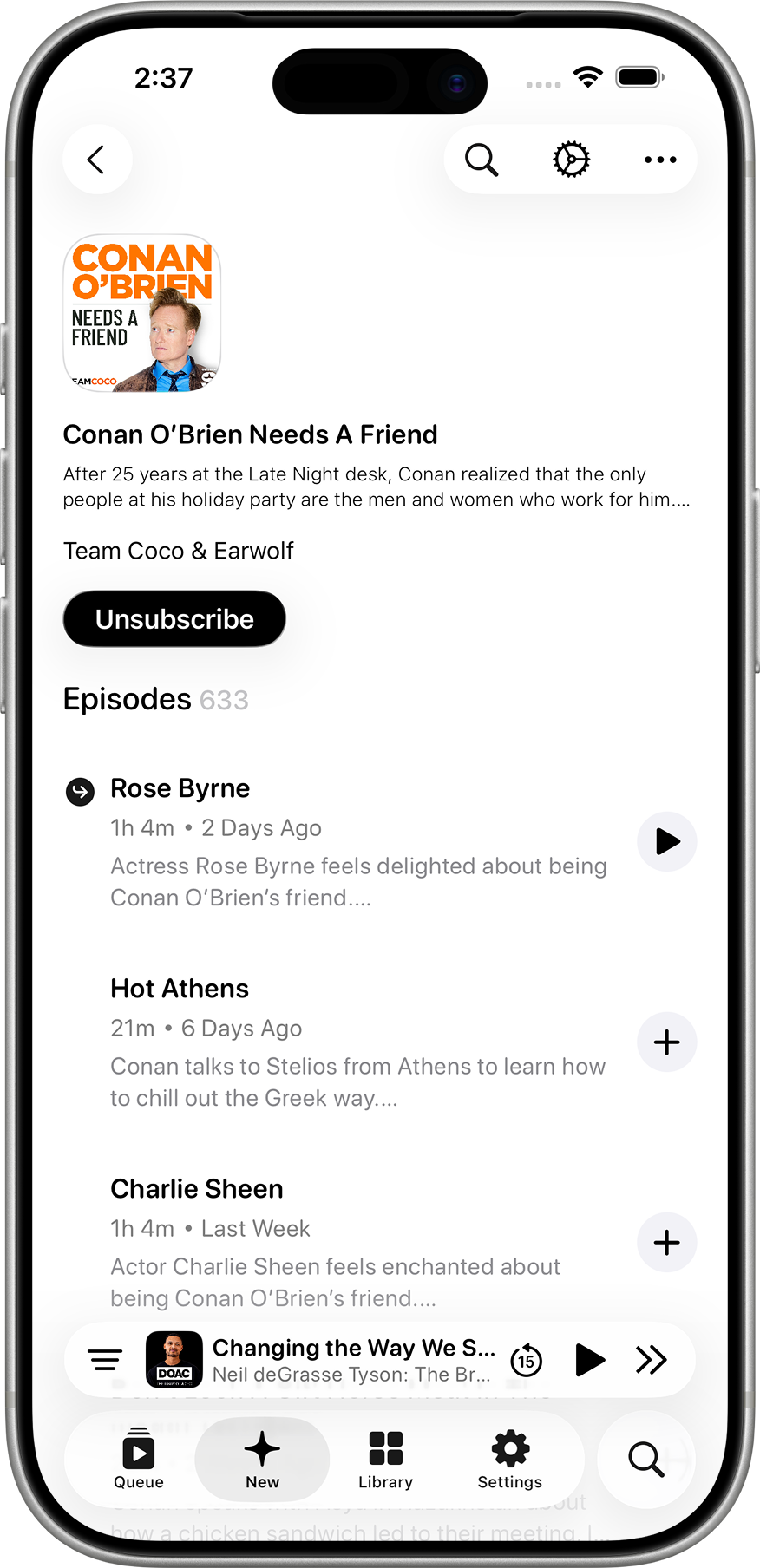Open podcast settings via the gear icon
Image resolution: width=760 pixels, height=1568 pixels.
pos(571,160)
